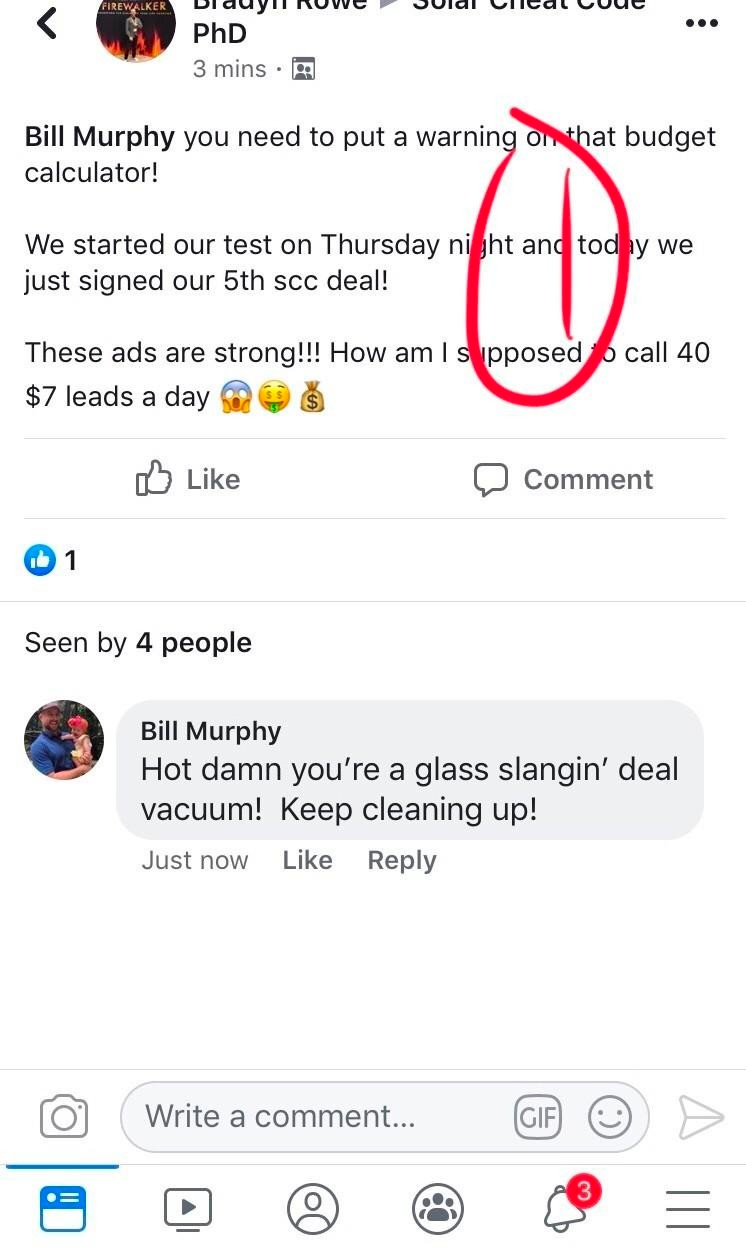Open notifications bell with 3 alerts
746x1253 pixels.
point(563,1208)
